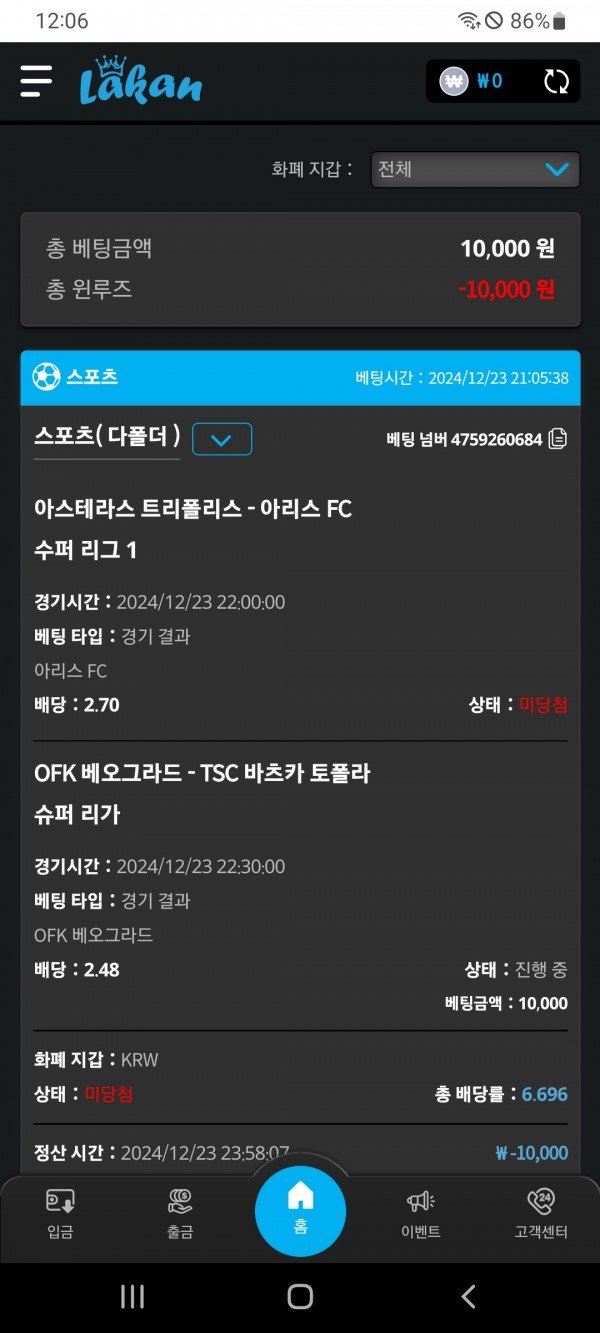Screen dimensions: 600x1333
Task: Copy the bet number 4759260684
Action: click(558, 439)
